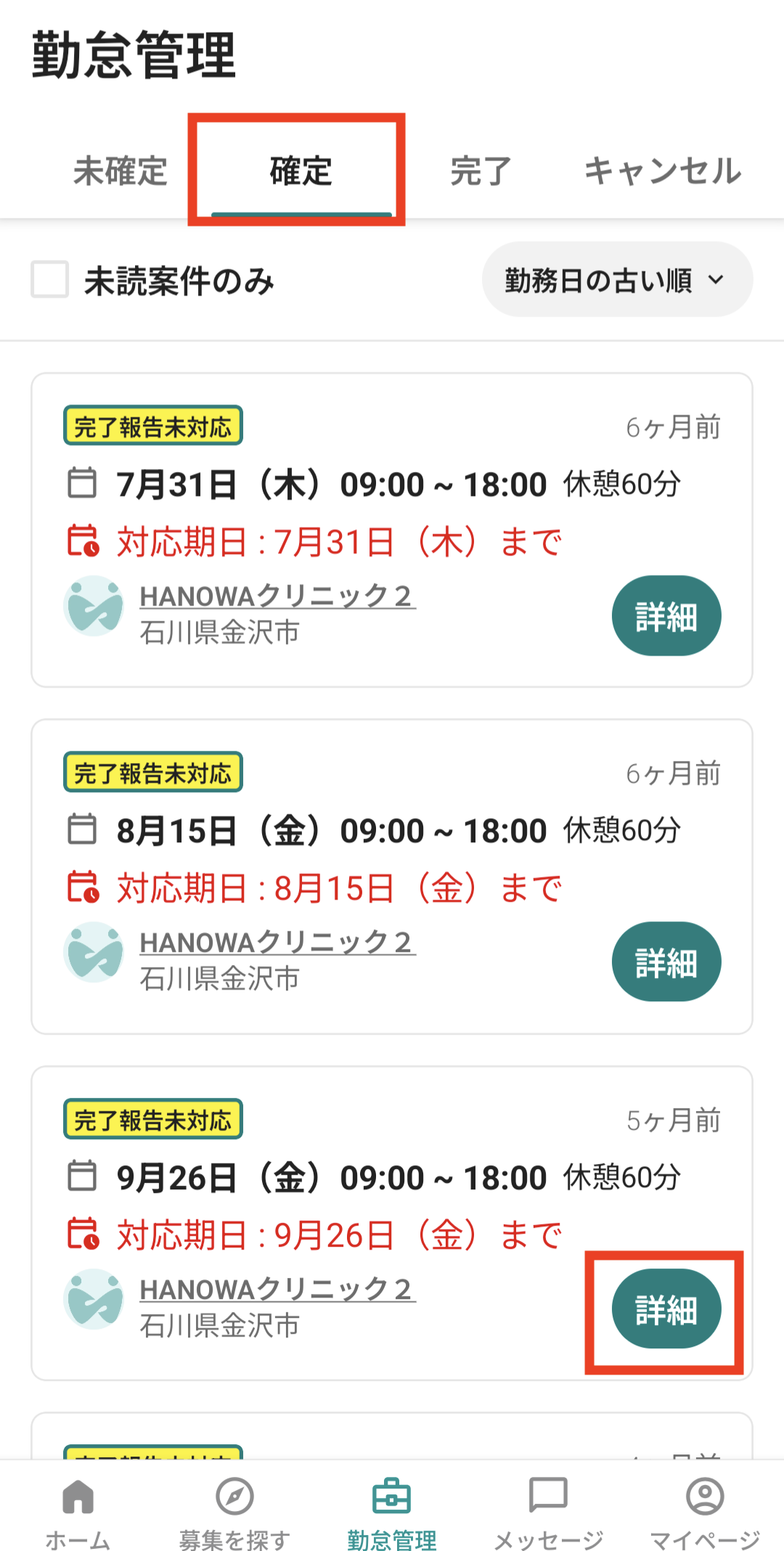
Task: Switch to the キャンセル tab
Action: [x=662, y=171]
